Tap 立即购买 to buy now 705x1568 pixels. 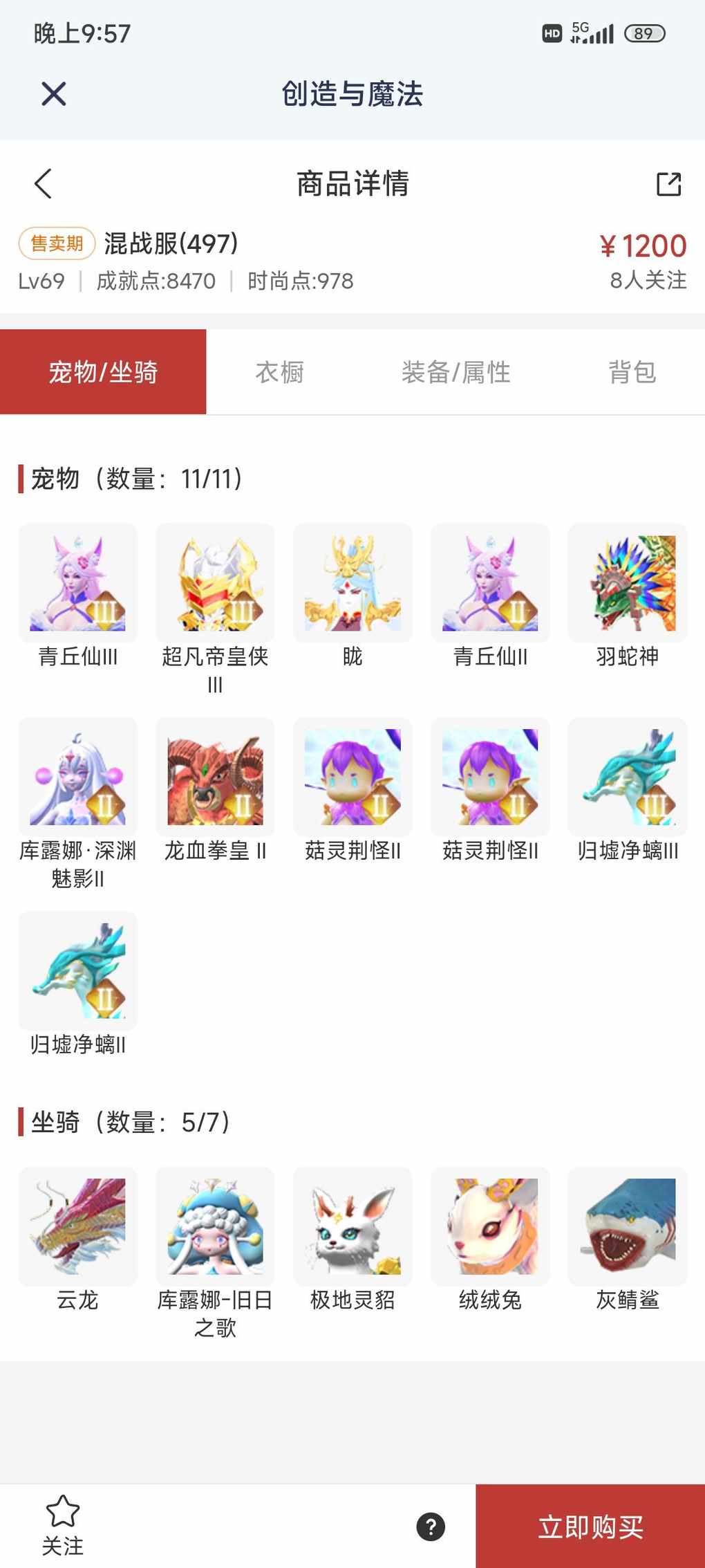click(590, 1526)
